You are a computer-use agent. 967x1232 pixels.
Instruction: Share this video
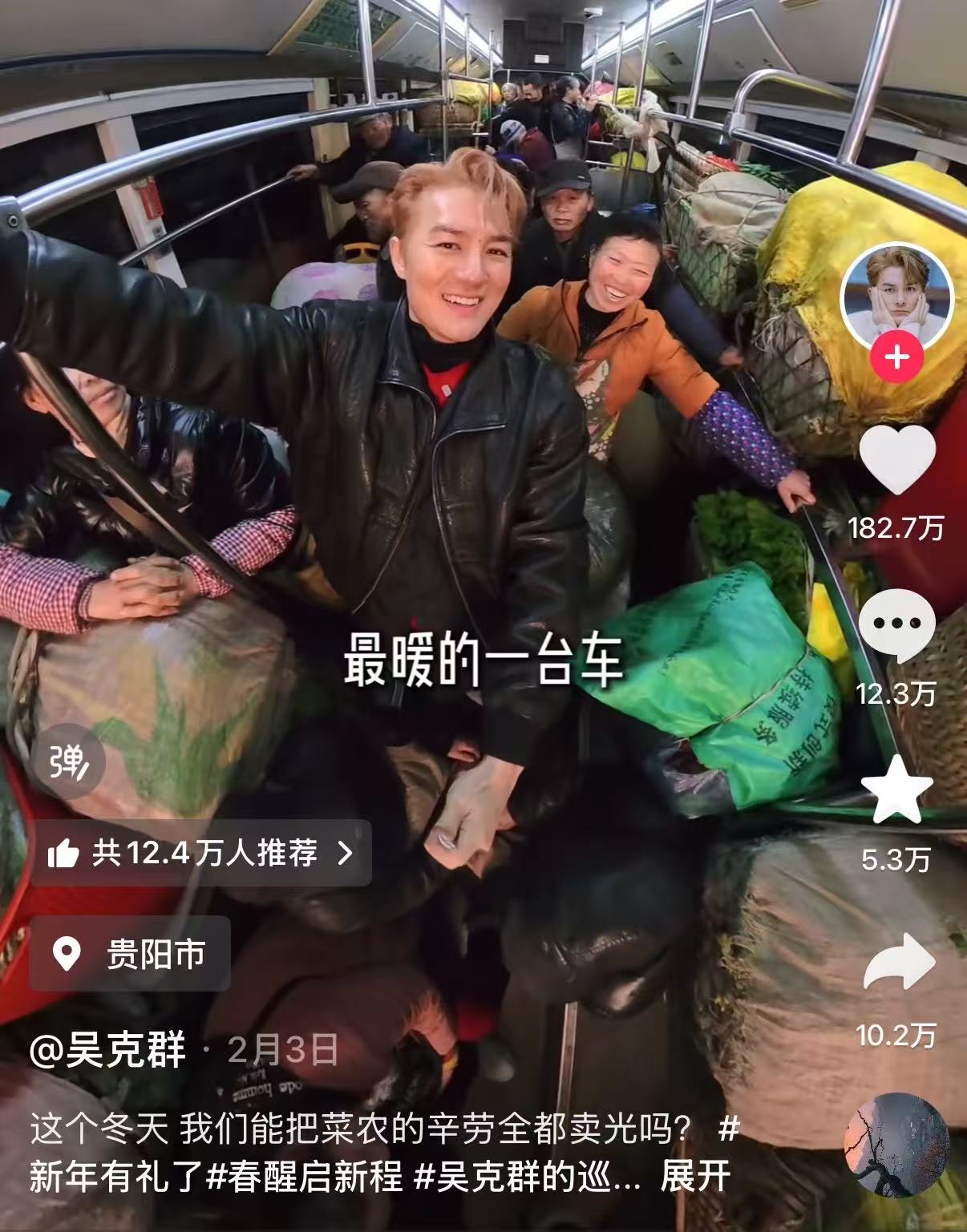(x=898, y=962)
